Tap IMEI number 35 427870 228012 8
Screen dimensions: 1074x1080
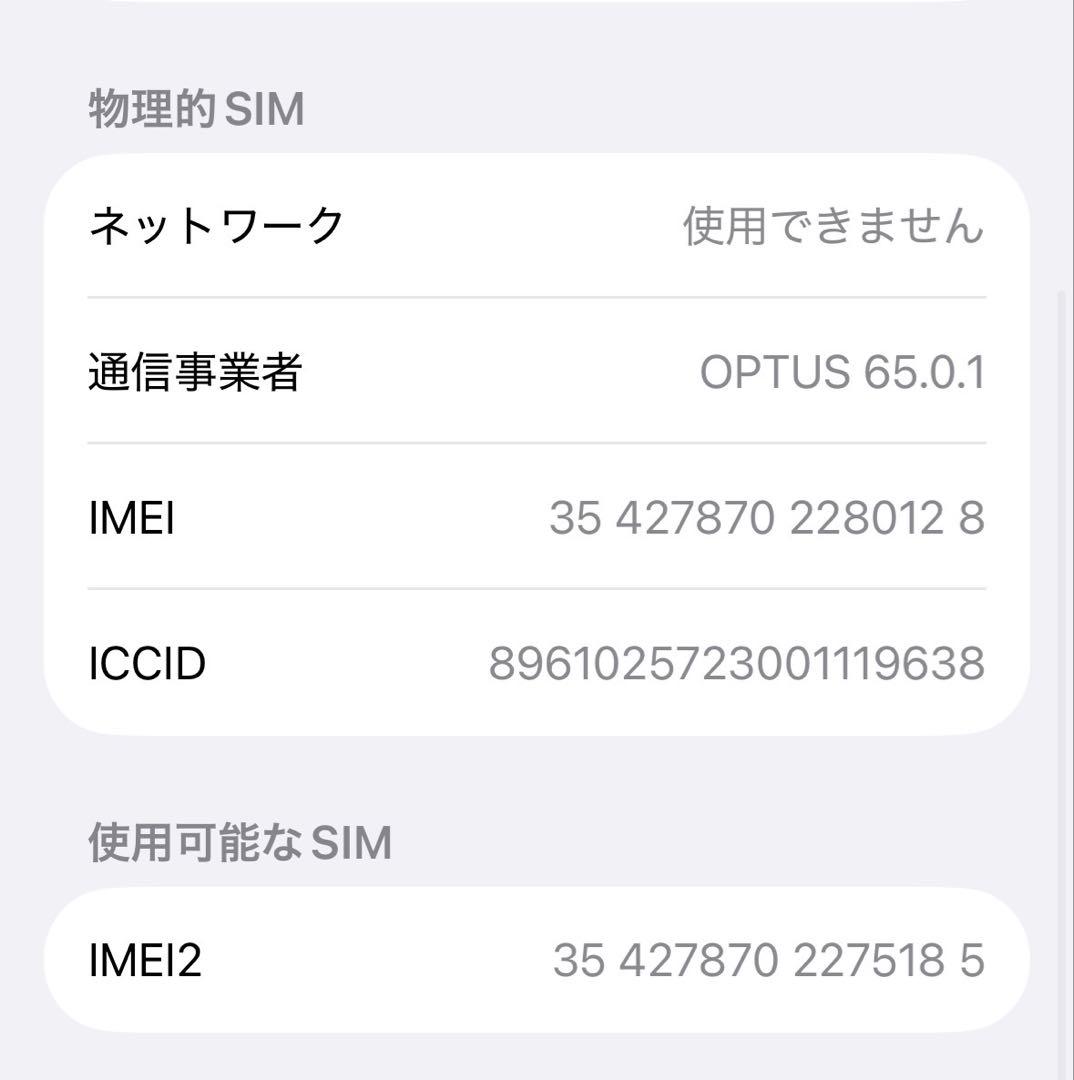tap(768, 517)
